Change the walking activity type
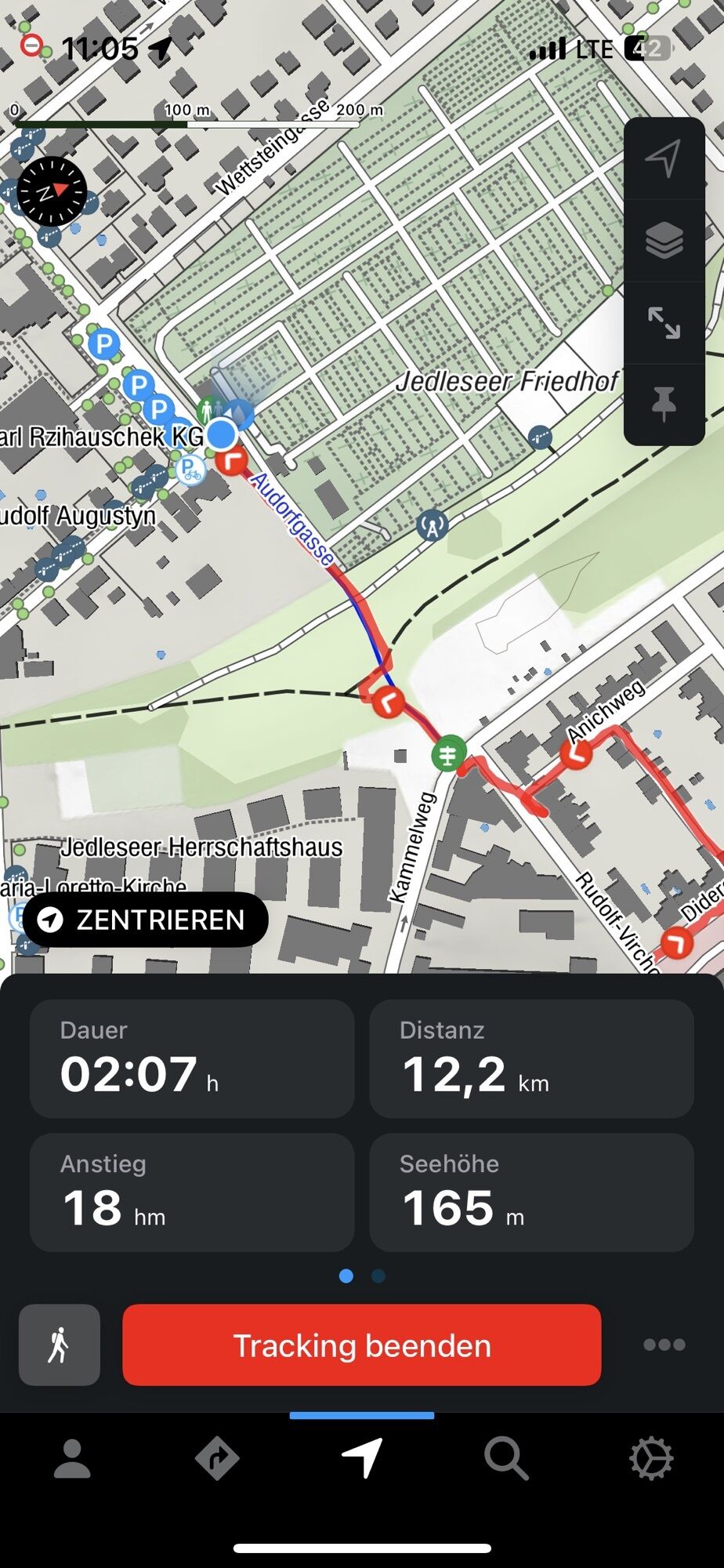The width and height of the screenshot is (724, 1568). (60, 1345)
